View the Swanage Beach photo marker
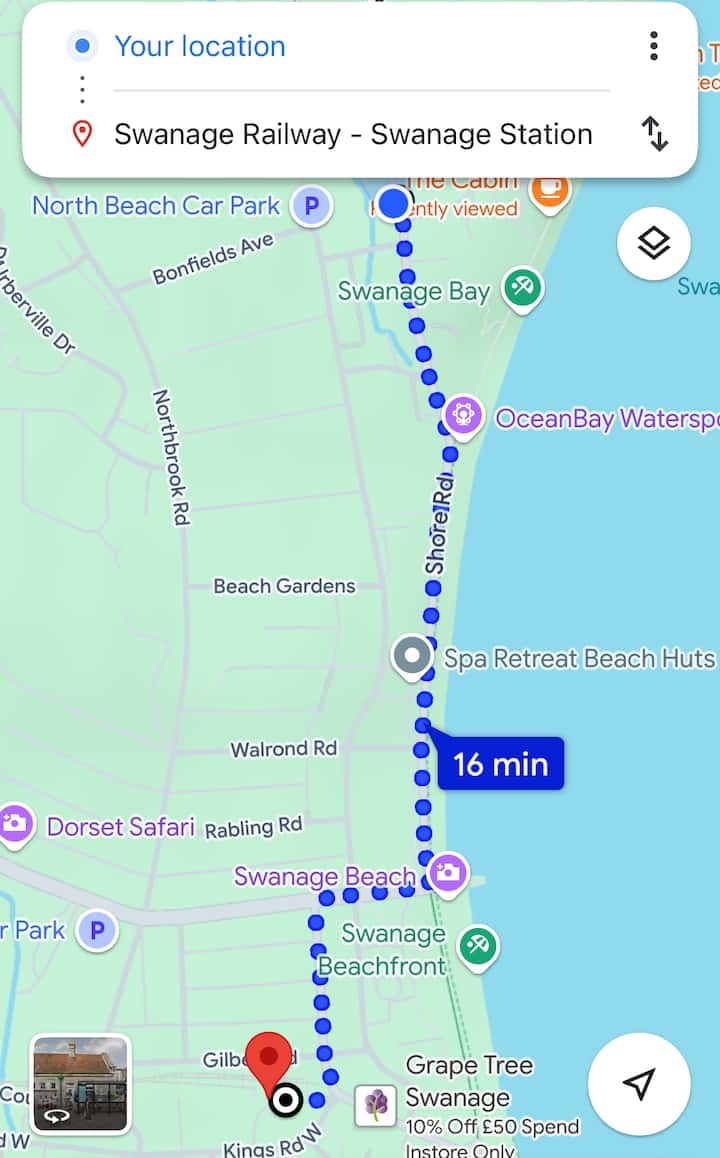This screenshot has width=720, height=1158. (447, 872)
